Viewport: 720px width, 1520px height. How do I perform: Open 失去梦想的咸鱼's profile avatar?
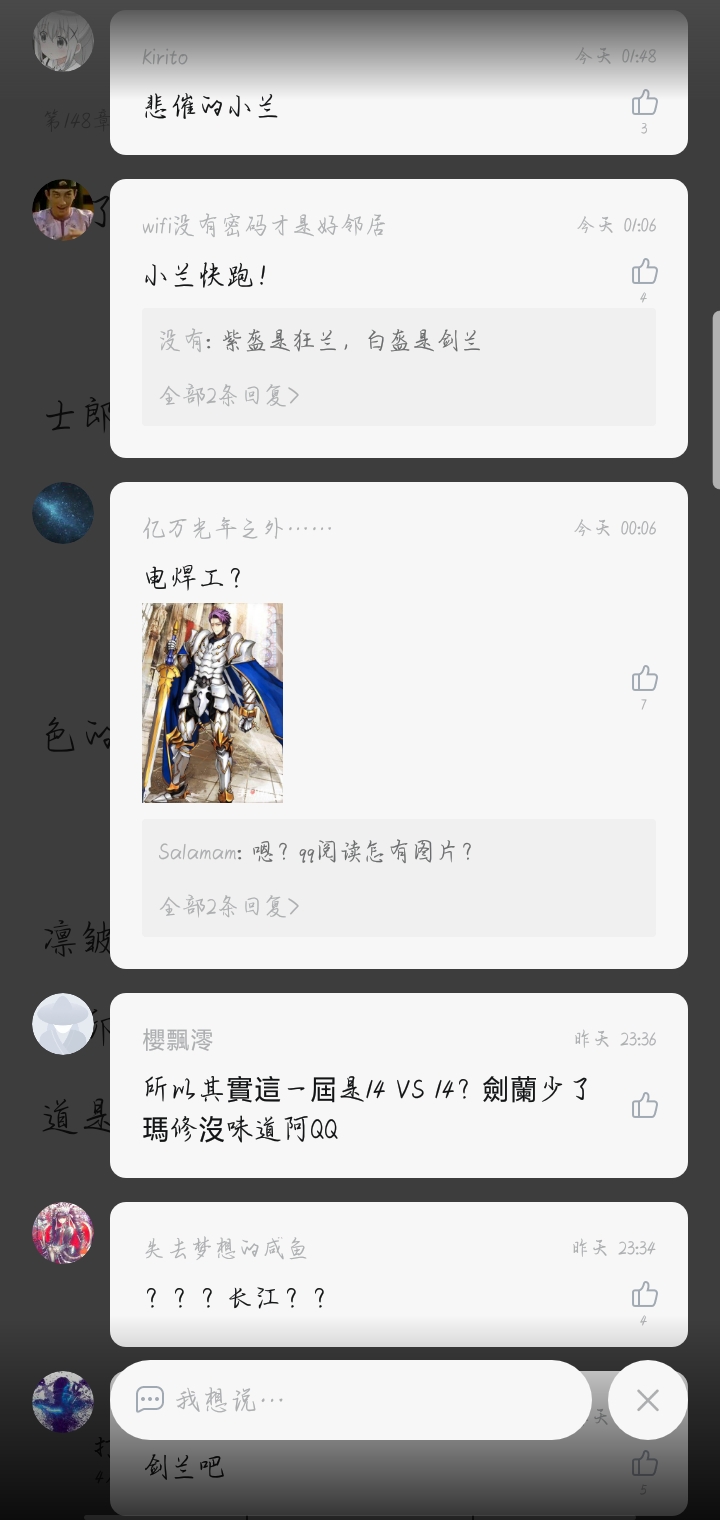point(63,1233)
